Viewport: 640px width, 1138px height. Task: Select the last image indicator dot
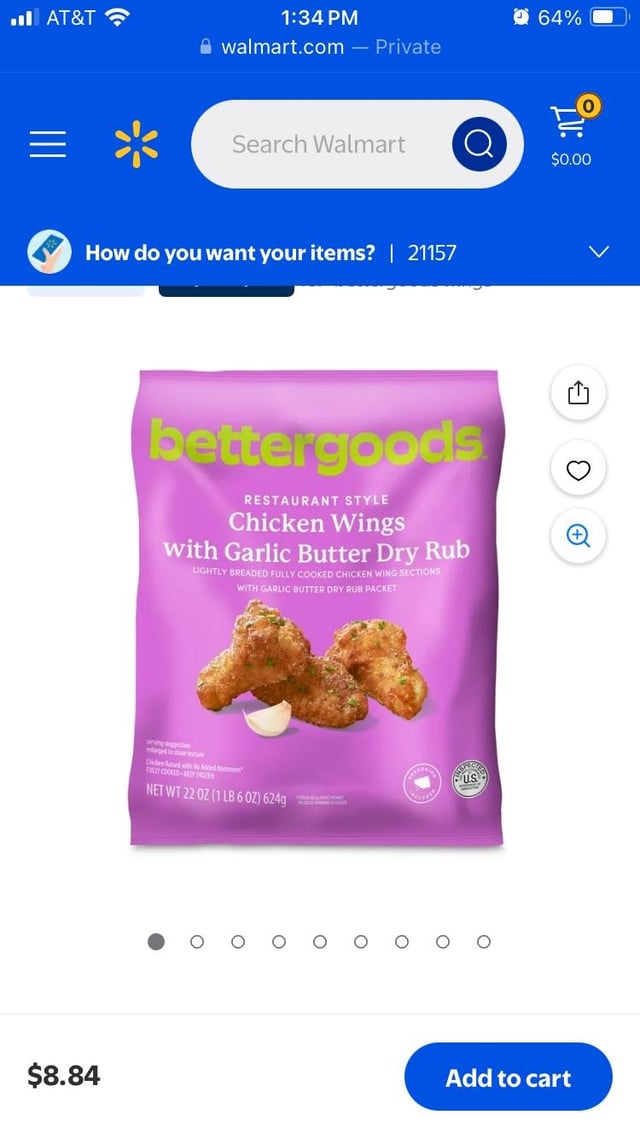[x=483, y=942]
